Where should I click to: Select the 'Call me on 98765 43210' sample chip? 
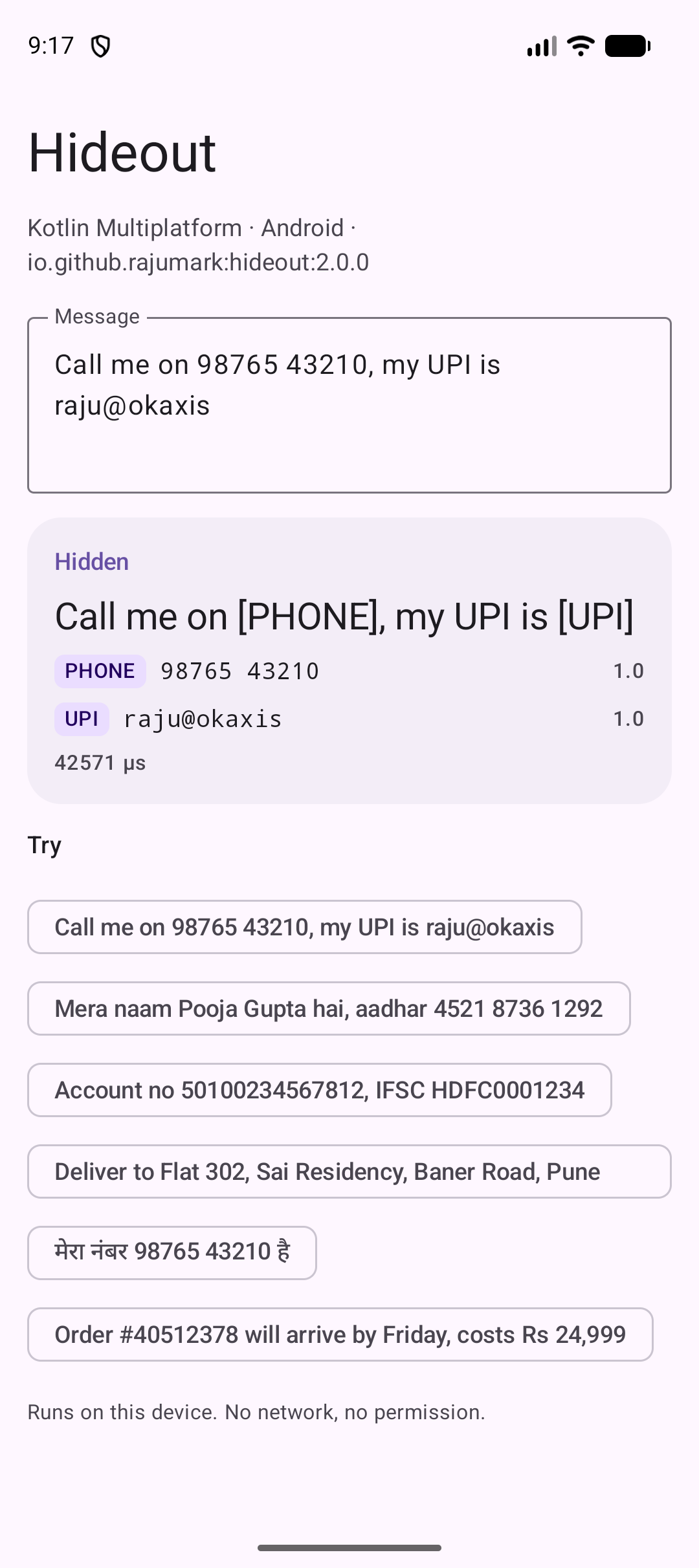pyautogui.click(x=305, y=927)
